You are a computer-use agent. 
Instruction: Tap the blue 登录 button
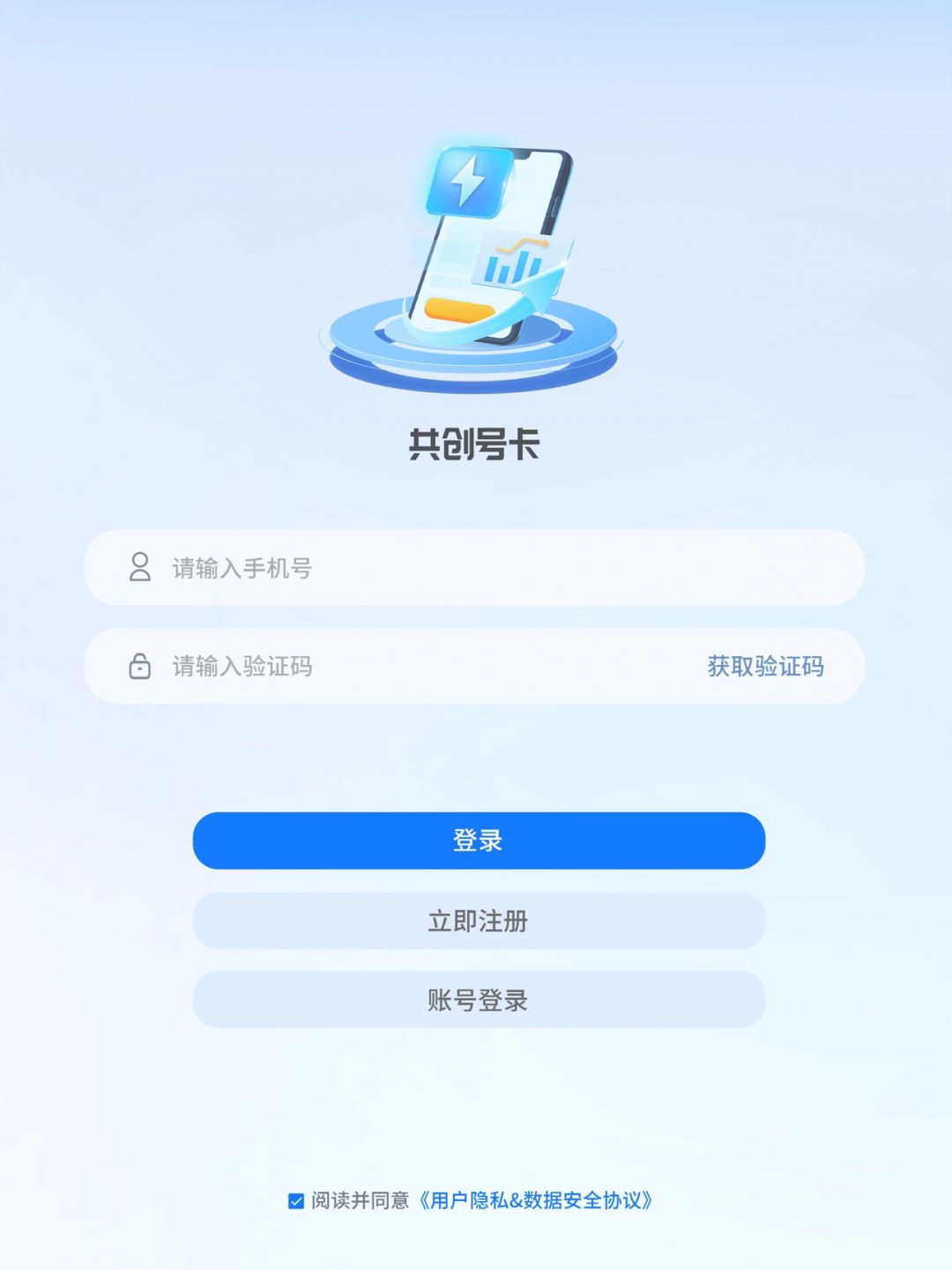[479, 840]
